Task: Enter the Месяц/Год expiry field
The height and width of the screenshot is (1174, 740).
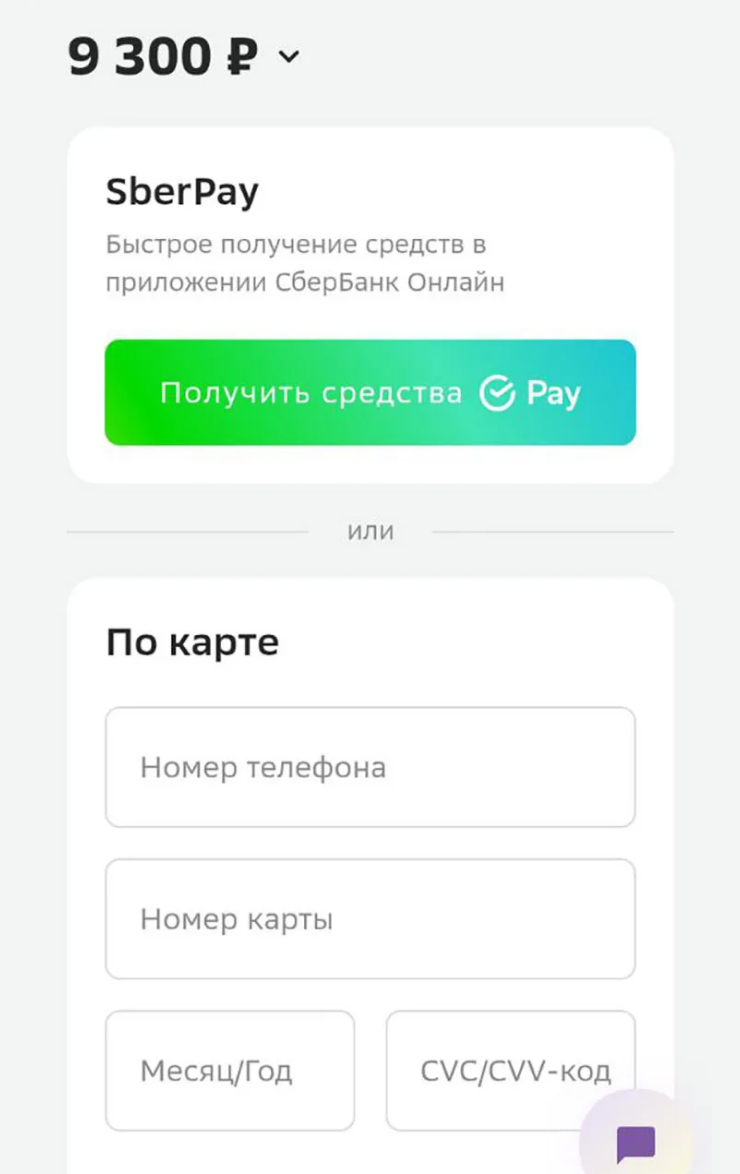Action: (x=230, y=1071)
